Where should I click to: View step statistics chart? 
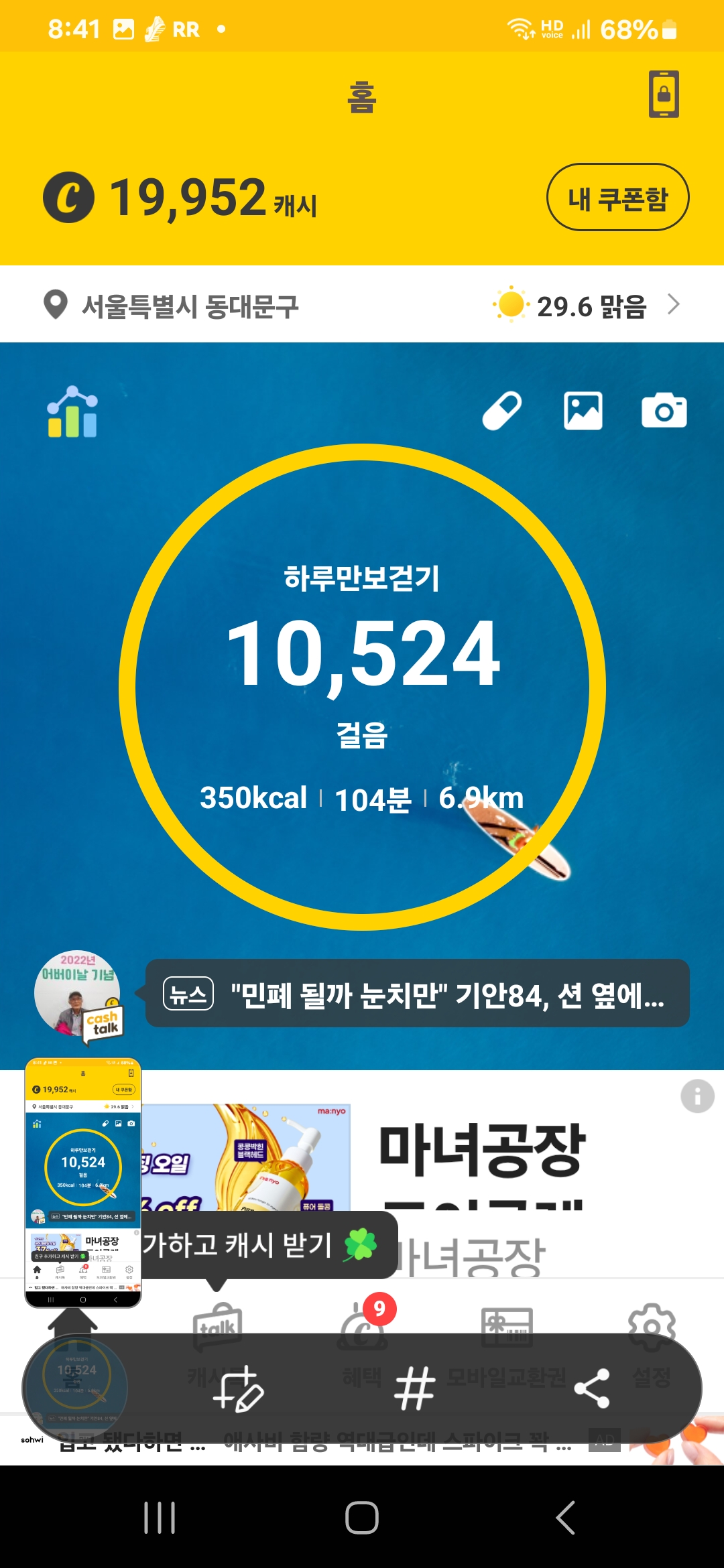[x=72, y=412]
